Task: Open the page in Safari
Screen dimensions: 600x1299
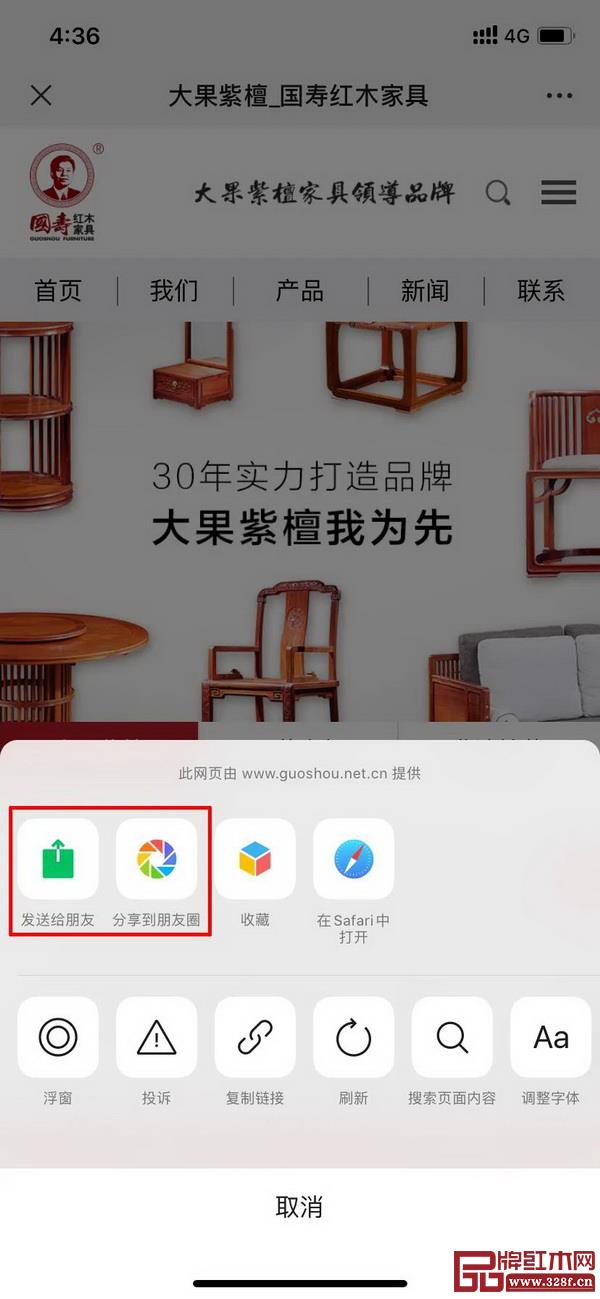Action: 353,859
